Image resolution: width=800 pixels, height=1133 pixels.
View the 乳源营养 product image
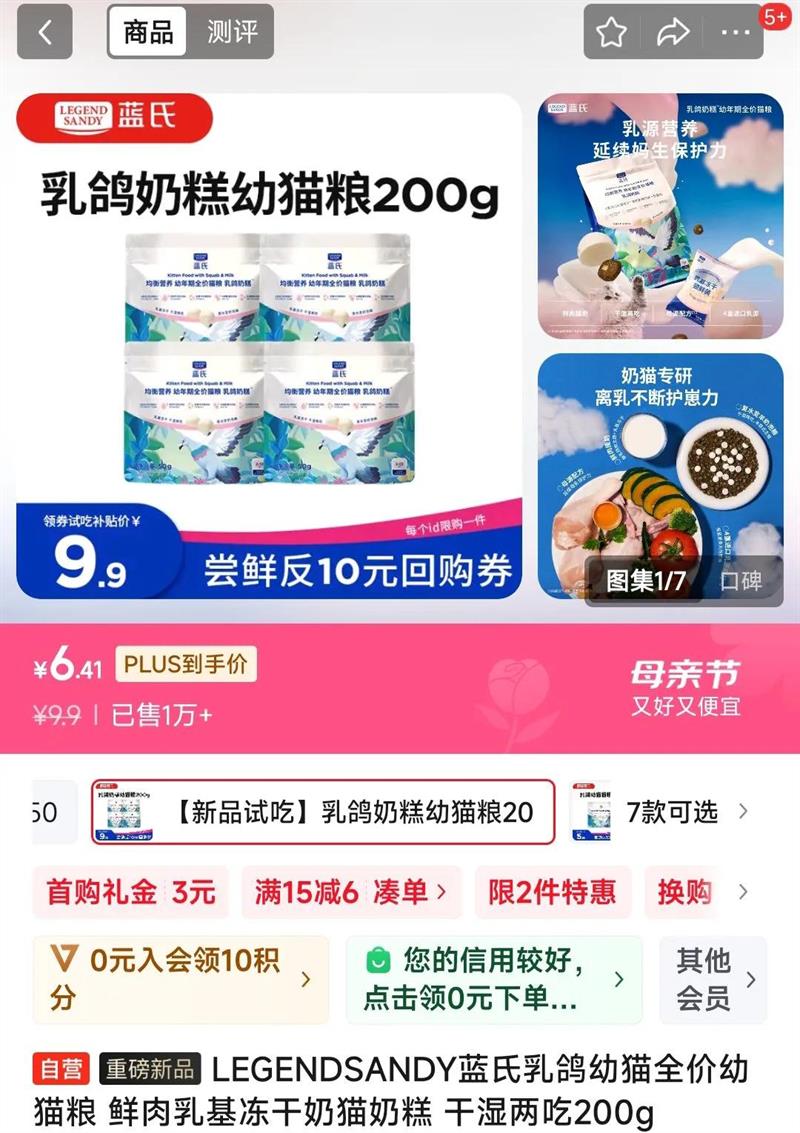tap(660, 216)
